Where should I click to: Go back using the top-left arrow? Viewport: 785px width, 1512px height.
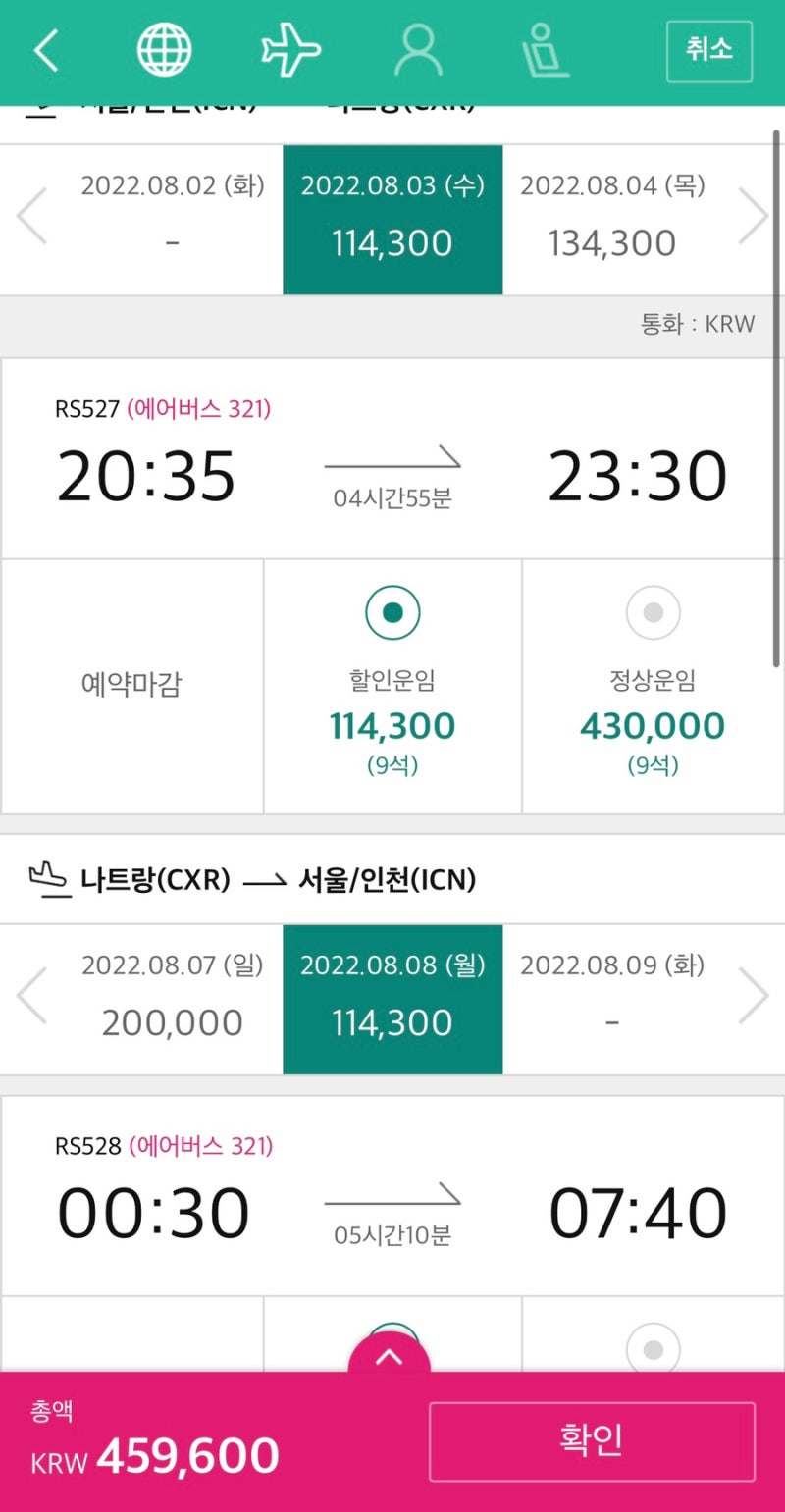46,50
